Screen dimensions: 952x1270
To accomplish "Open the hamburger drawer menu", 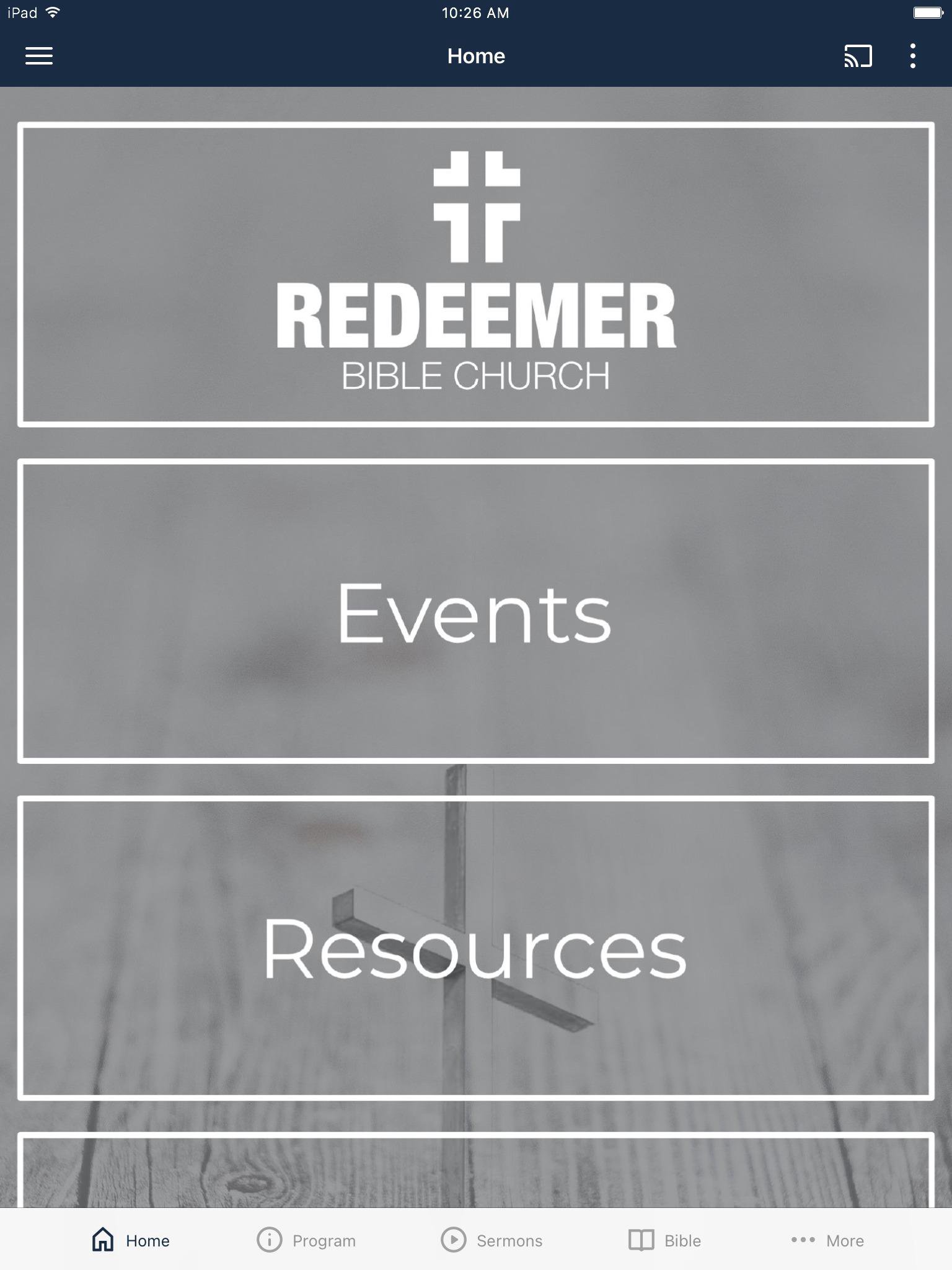I will pyautogui.click(x=38, y=56).
